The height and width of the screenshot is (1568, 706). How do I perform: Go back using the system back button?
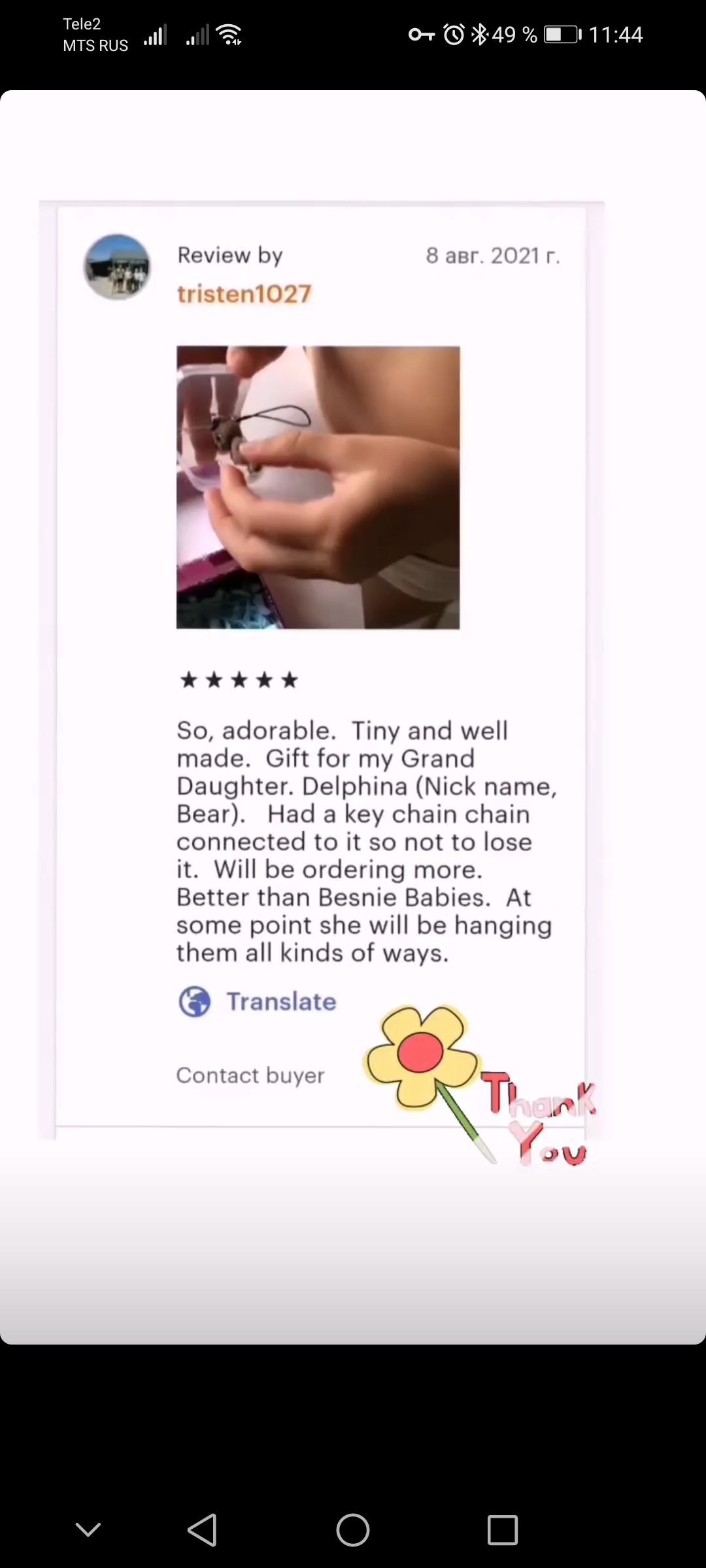(x=202, y=1529)
